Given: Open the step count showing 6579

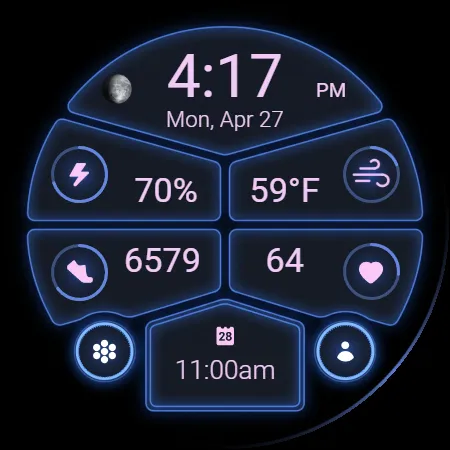Looking at the screenshot, I should [x=125, y=272].
